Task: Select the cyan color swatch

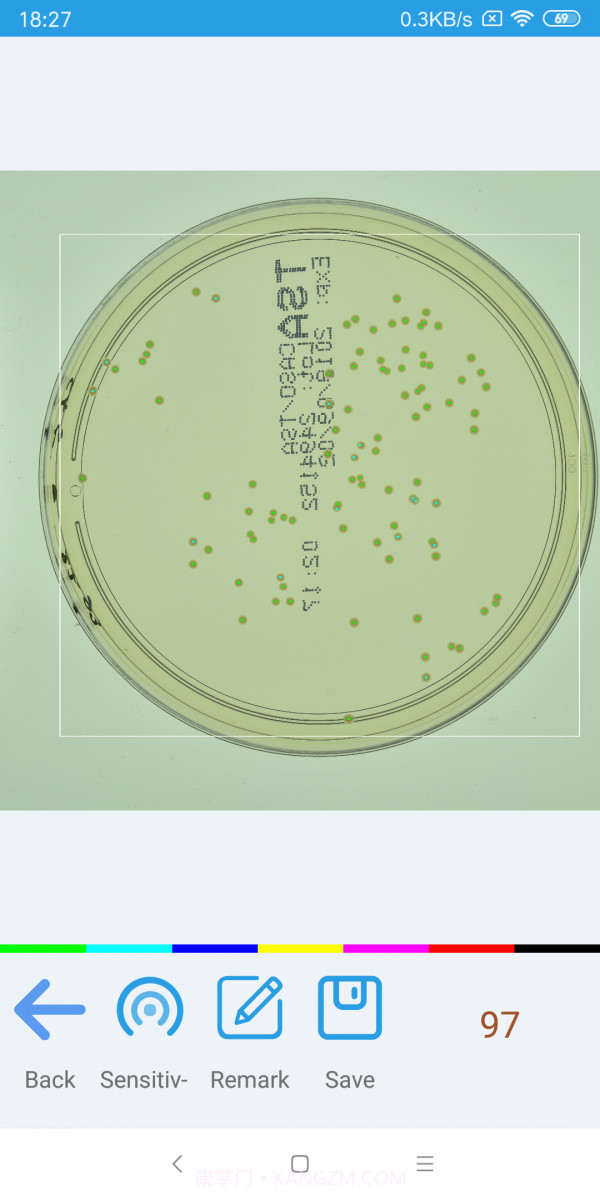Action: [x=129, y=948]
